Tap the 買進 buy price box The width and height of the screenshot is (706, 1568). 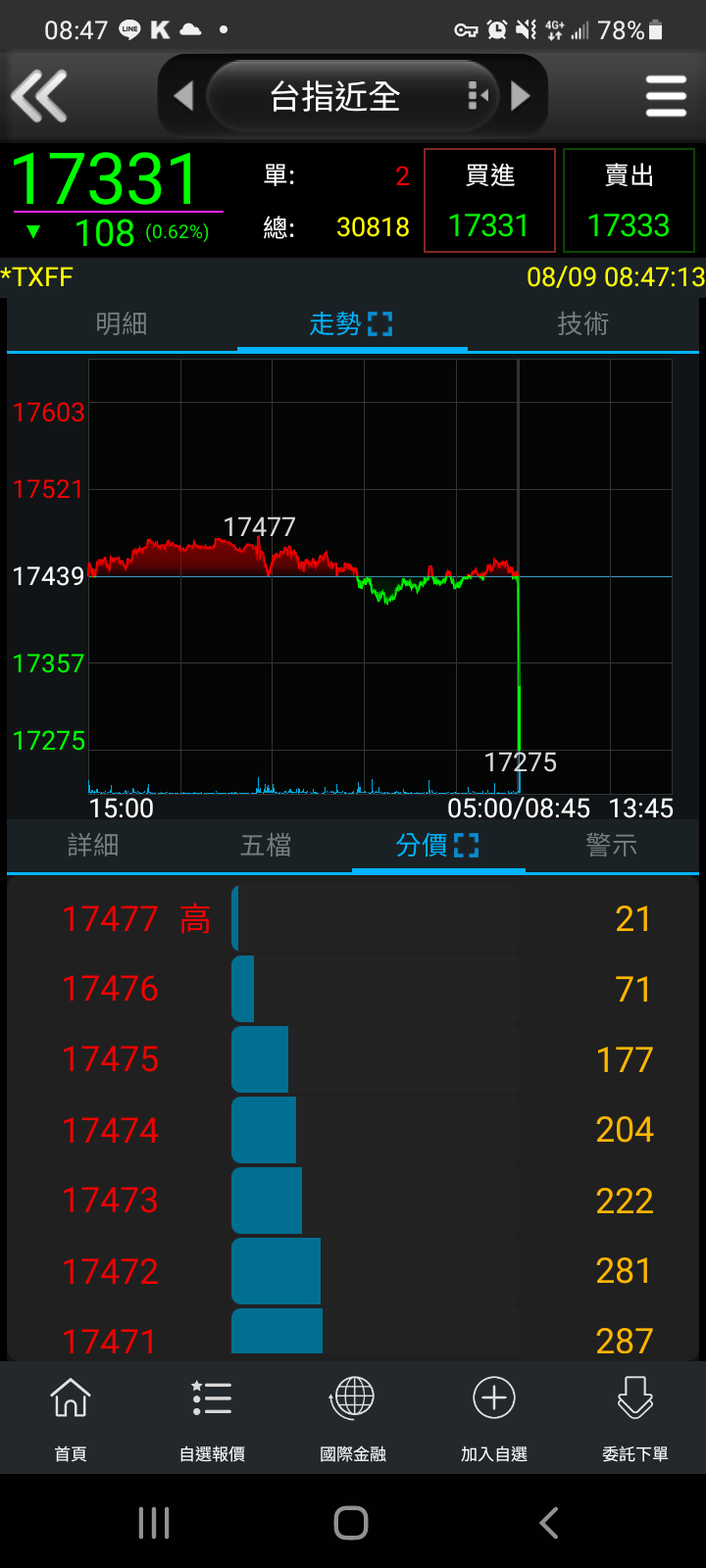(489, 201)
